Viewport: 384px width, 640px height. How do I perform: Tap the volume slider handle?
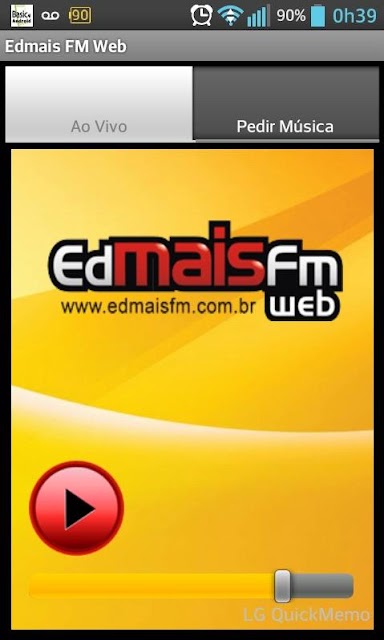(282, 586)
